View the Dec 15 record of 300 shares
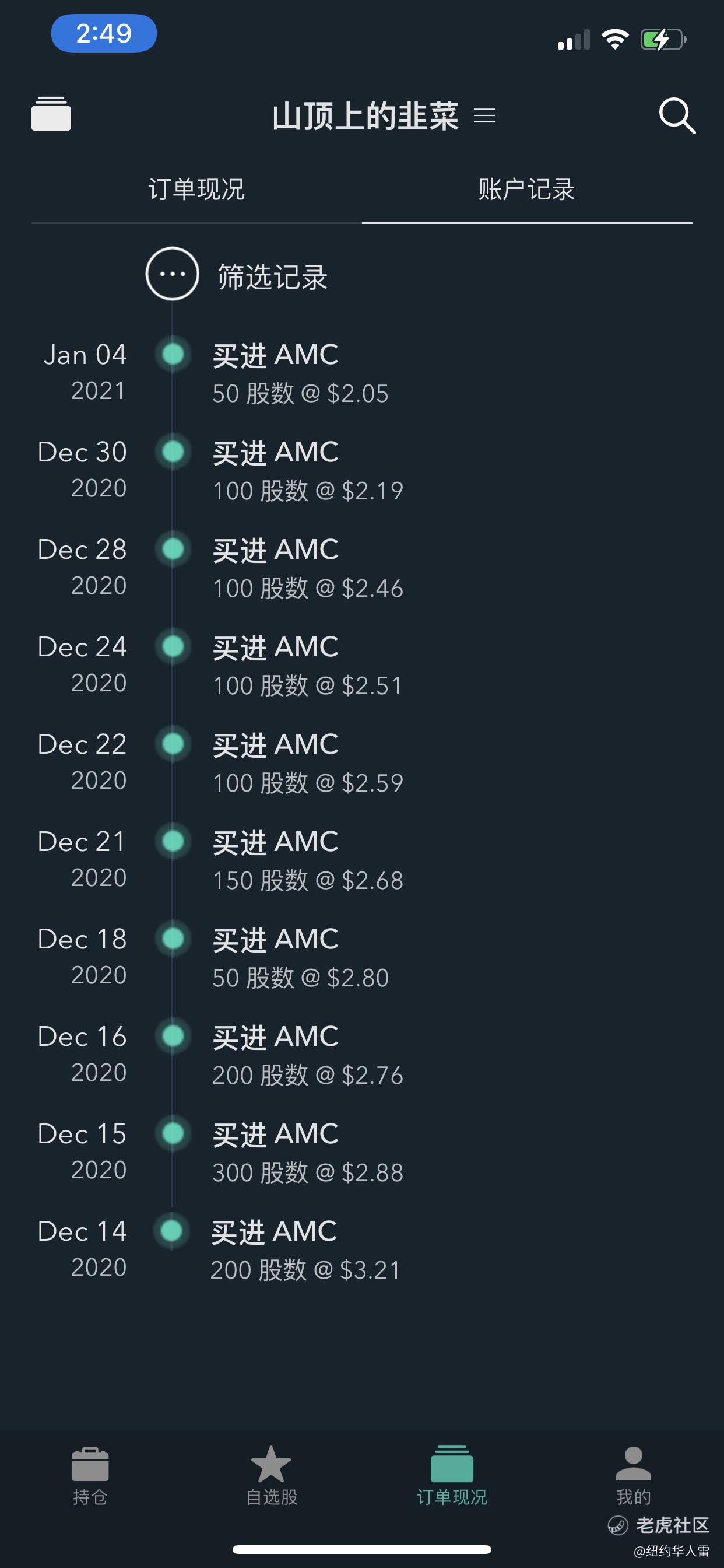Screen dimensions: 724x1568 pyautogui.click(x=362, y=1151)
